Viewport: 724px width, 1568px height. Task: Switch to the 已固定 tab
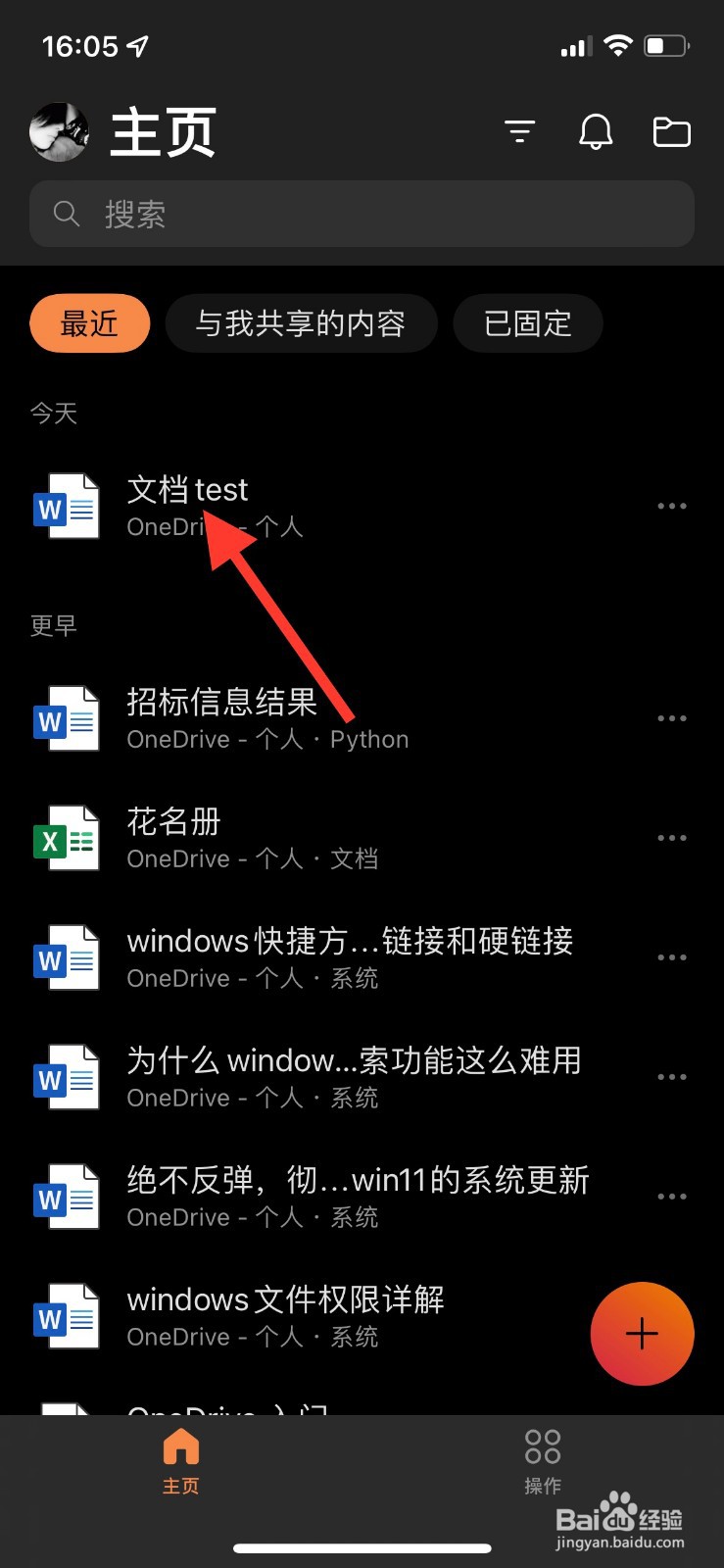[x=527, y=323]
